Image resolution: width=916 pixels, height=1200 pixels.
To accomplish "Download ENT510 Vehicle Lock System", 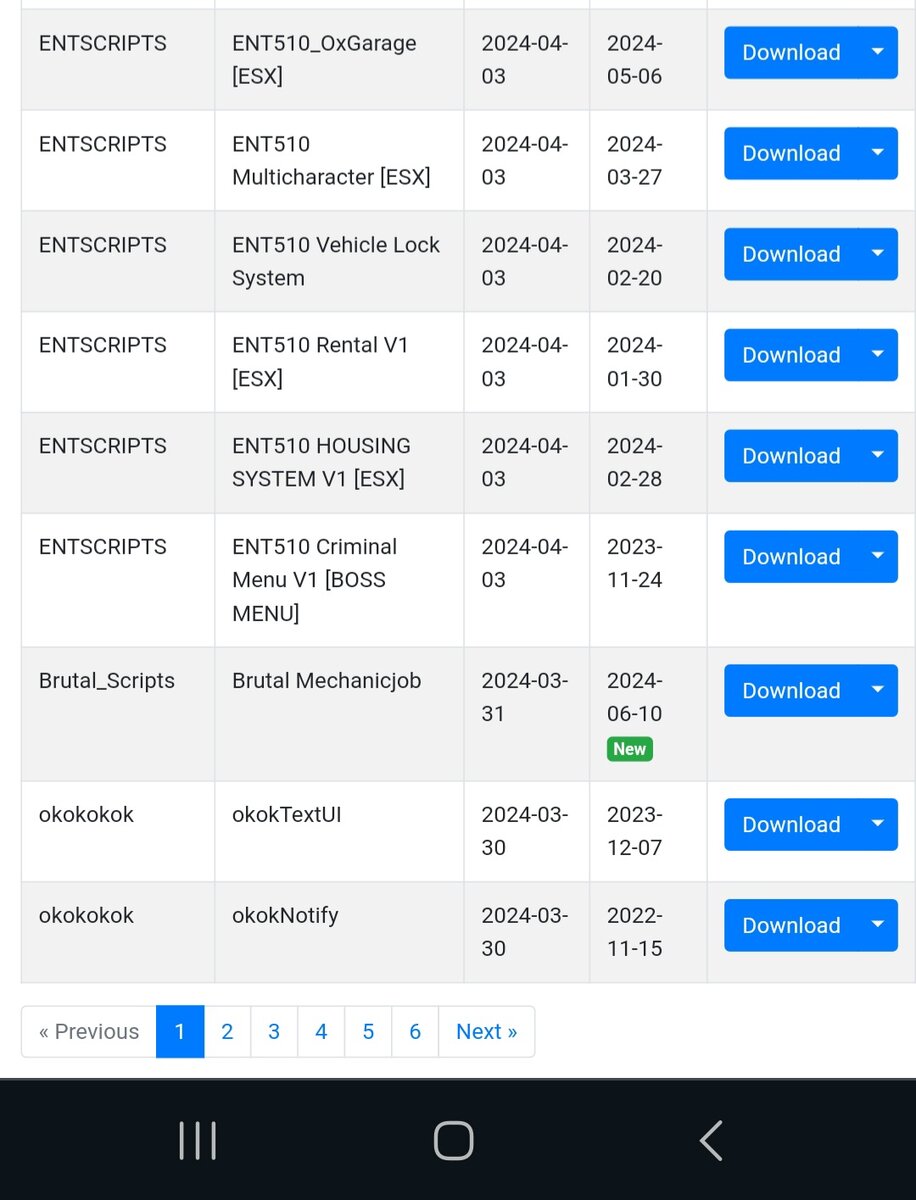I will (x=791, y=254).
